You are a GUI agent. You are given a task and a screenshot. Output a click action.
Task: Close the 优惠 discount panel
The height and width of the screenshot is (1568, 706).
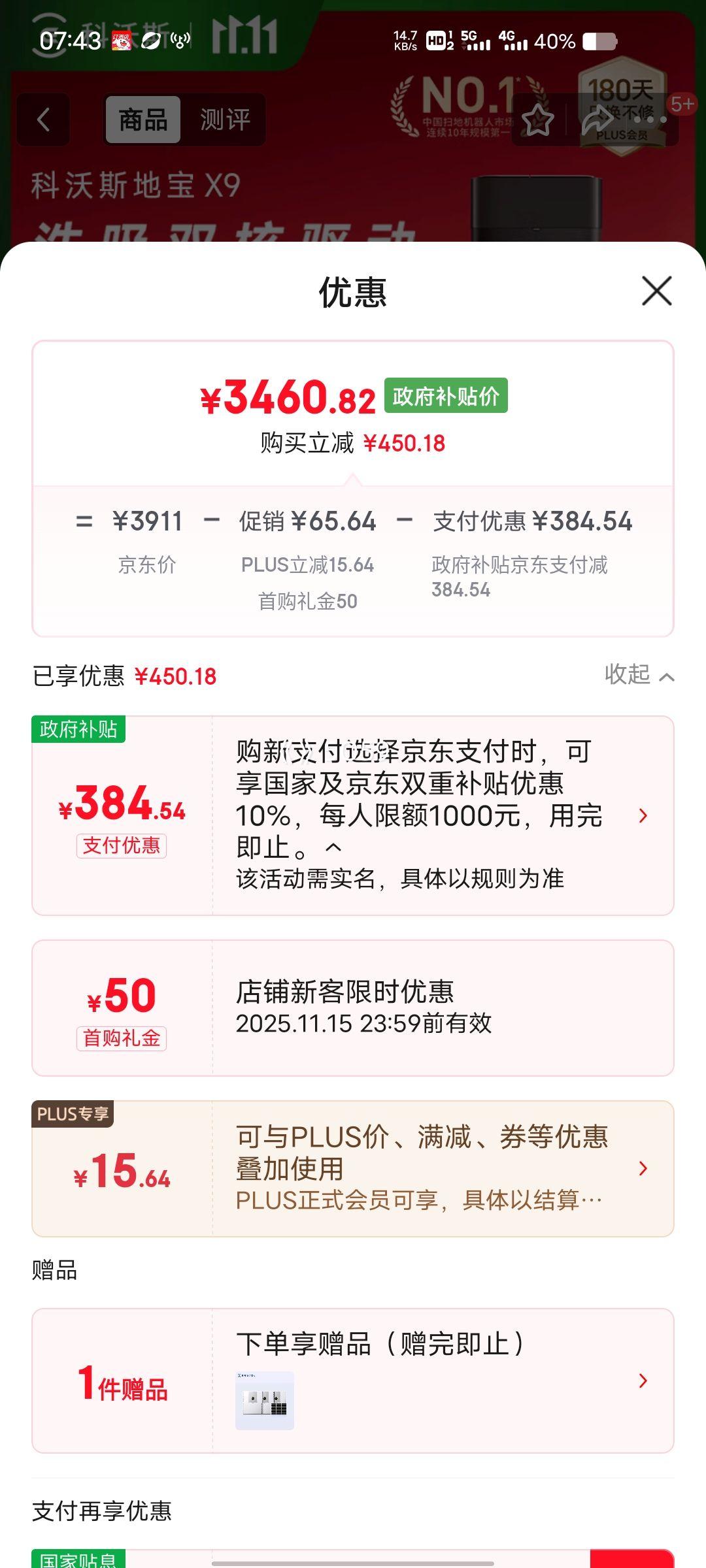coord(656,291)
